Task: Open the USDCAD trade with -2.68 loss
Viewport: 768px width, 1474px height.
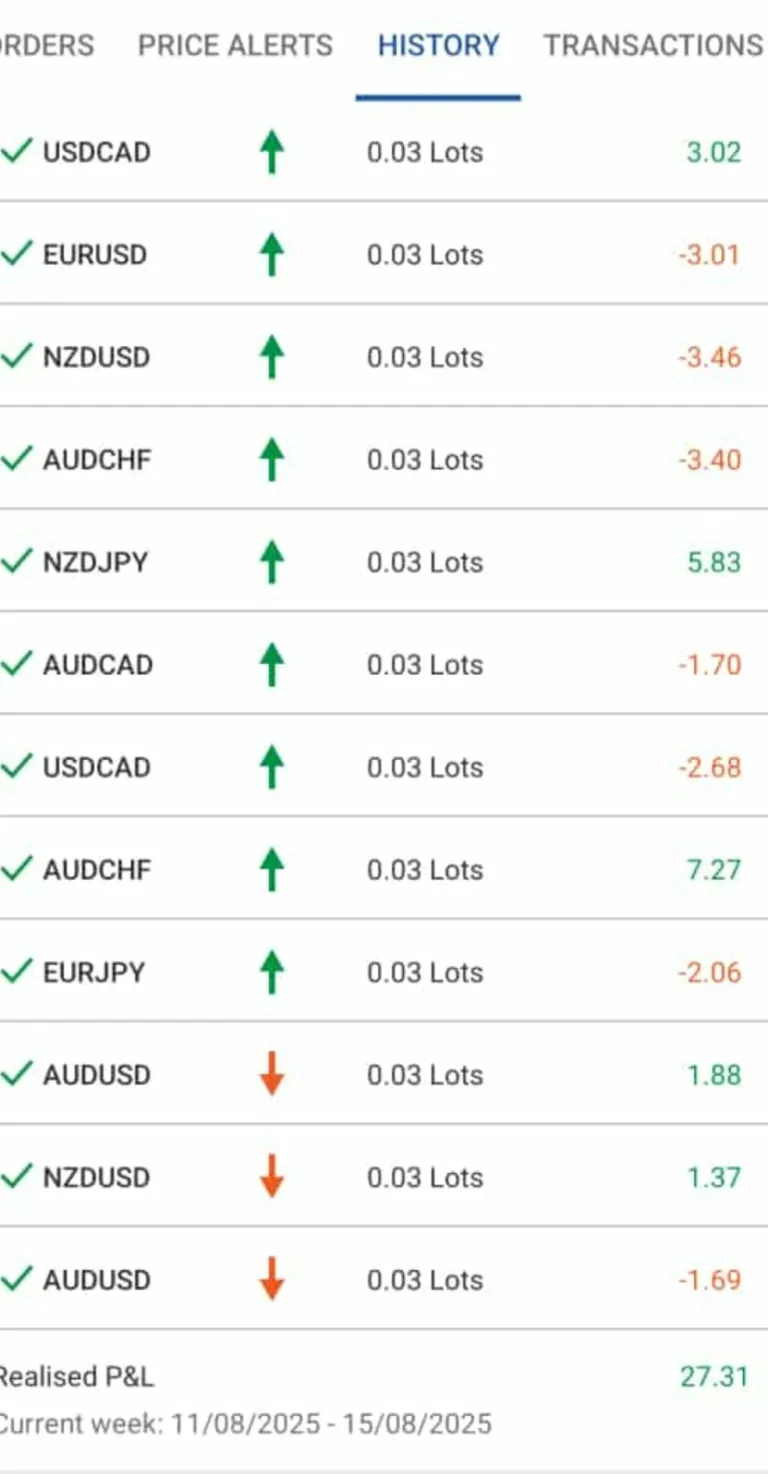Action: 384,767
